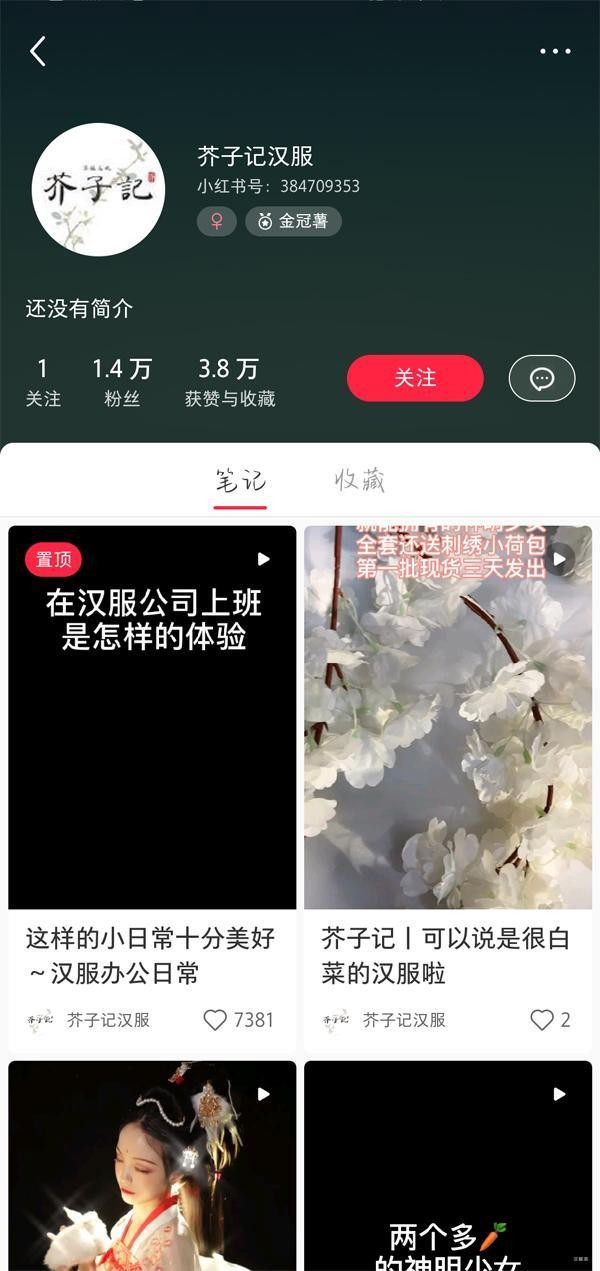The image size is (600, 1271).
Task: View the 1 关注 following list
Action: 43,382
